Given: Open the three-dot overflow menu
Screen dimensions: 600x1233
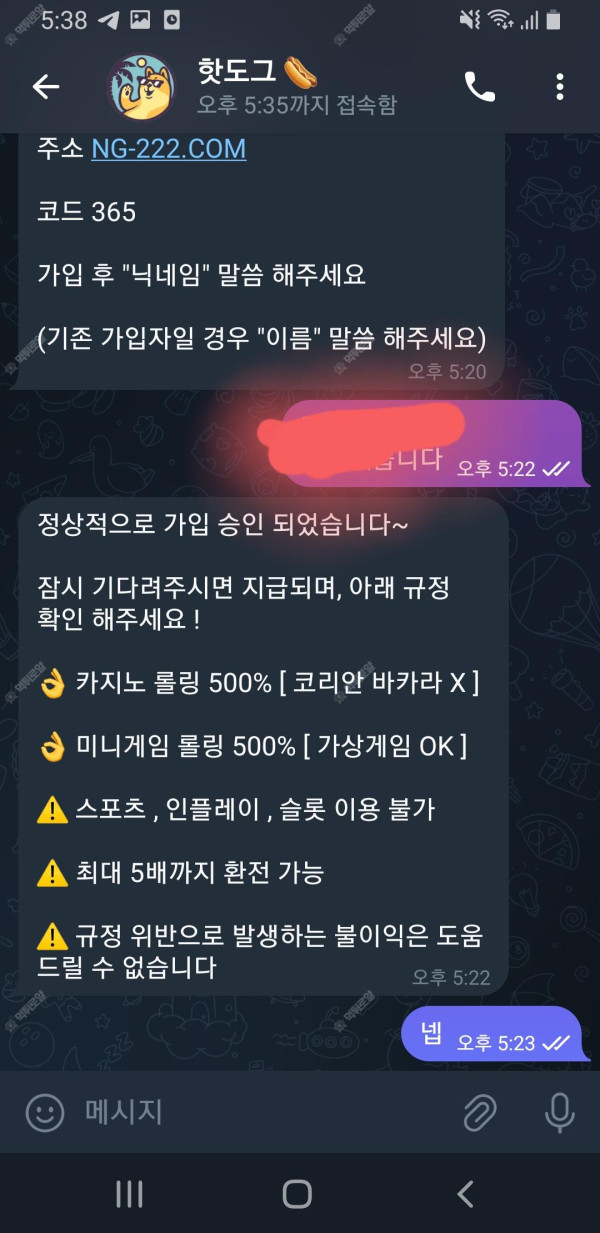Looking at the screenshot, I should pyautogui.click(x=560, y=87).
